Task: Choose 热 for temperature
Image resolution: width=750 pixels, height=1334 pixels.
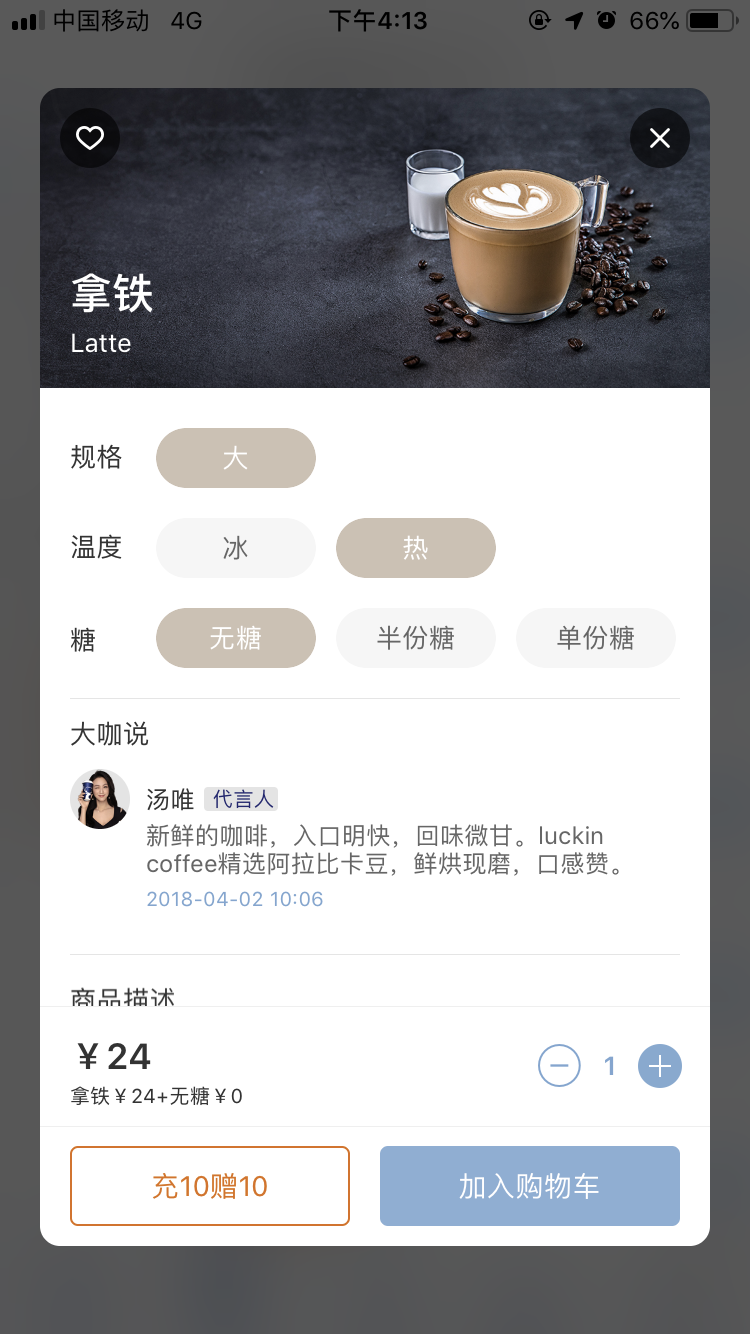Action: [416, 548]
